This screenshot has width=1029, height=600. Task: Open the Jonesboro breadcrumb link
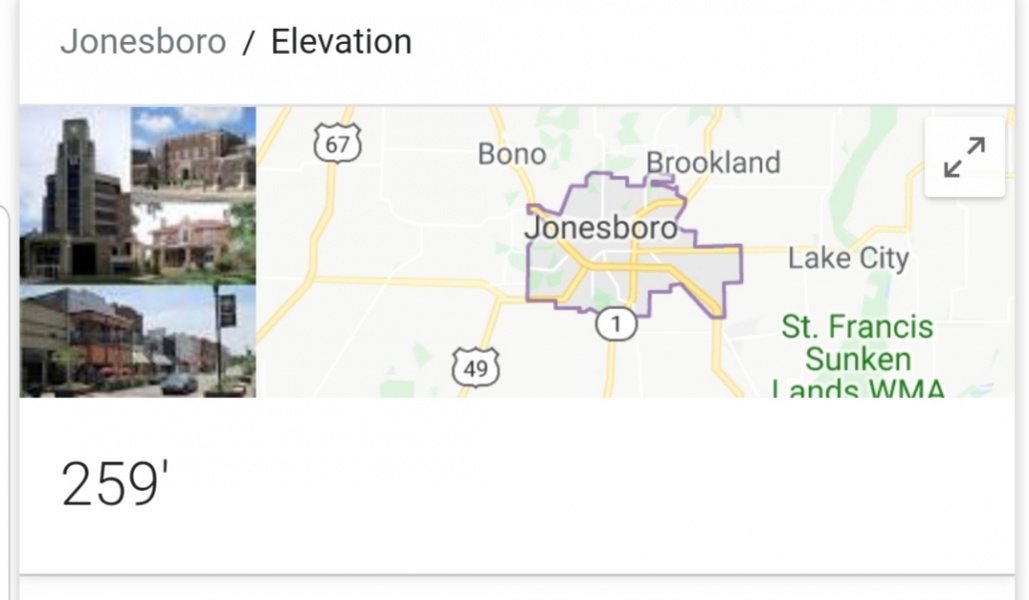[x=143, y=42]
